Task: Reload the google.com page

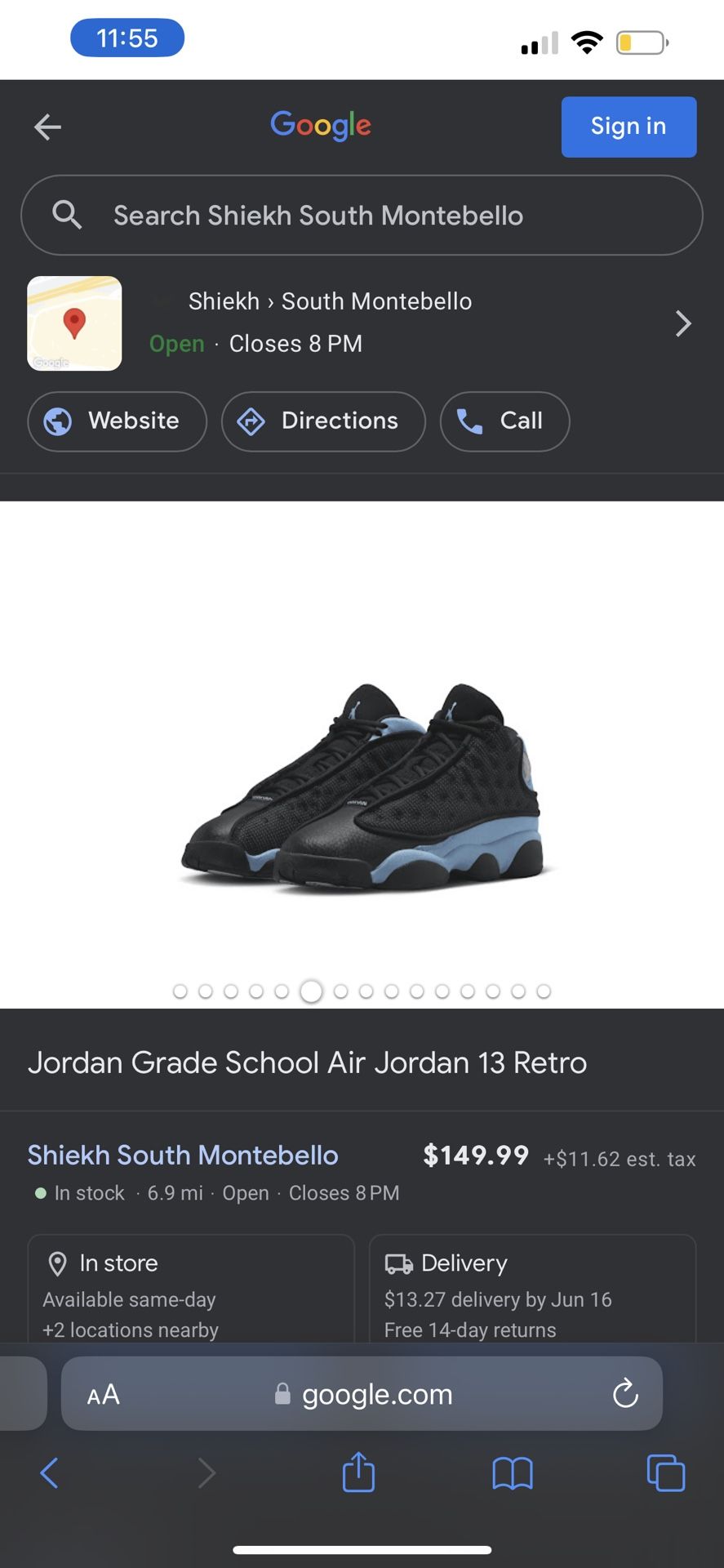Action: (x=625, y=1394)
